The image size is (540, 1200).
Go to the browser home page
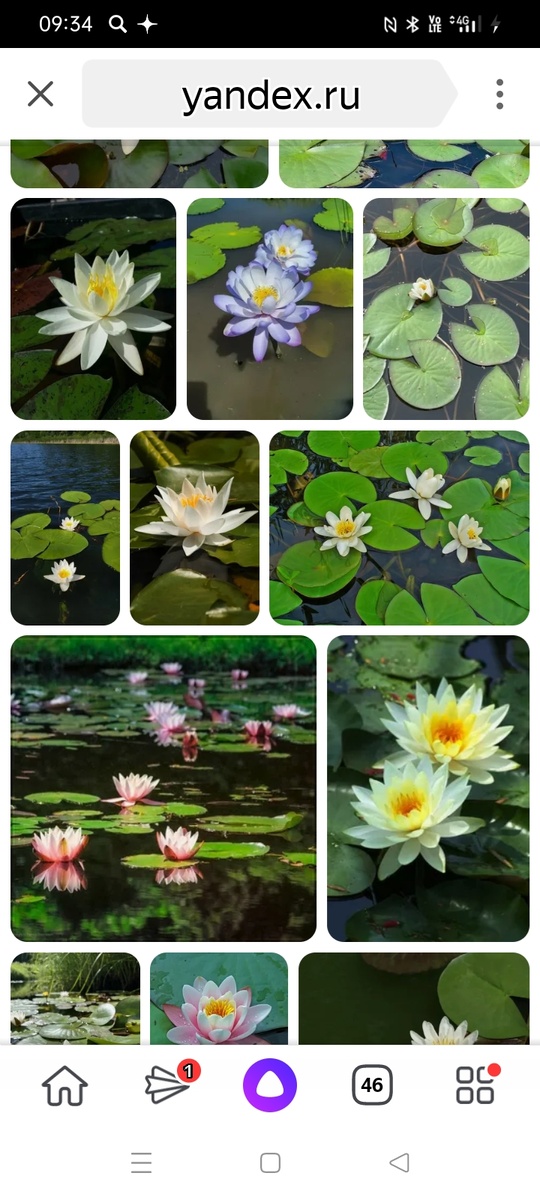[65, 1085]
